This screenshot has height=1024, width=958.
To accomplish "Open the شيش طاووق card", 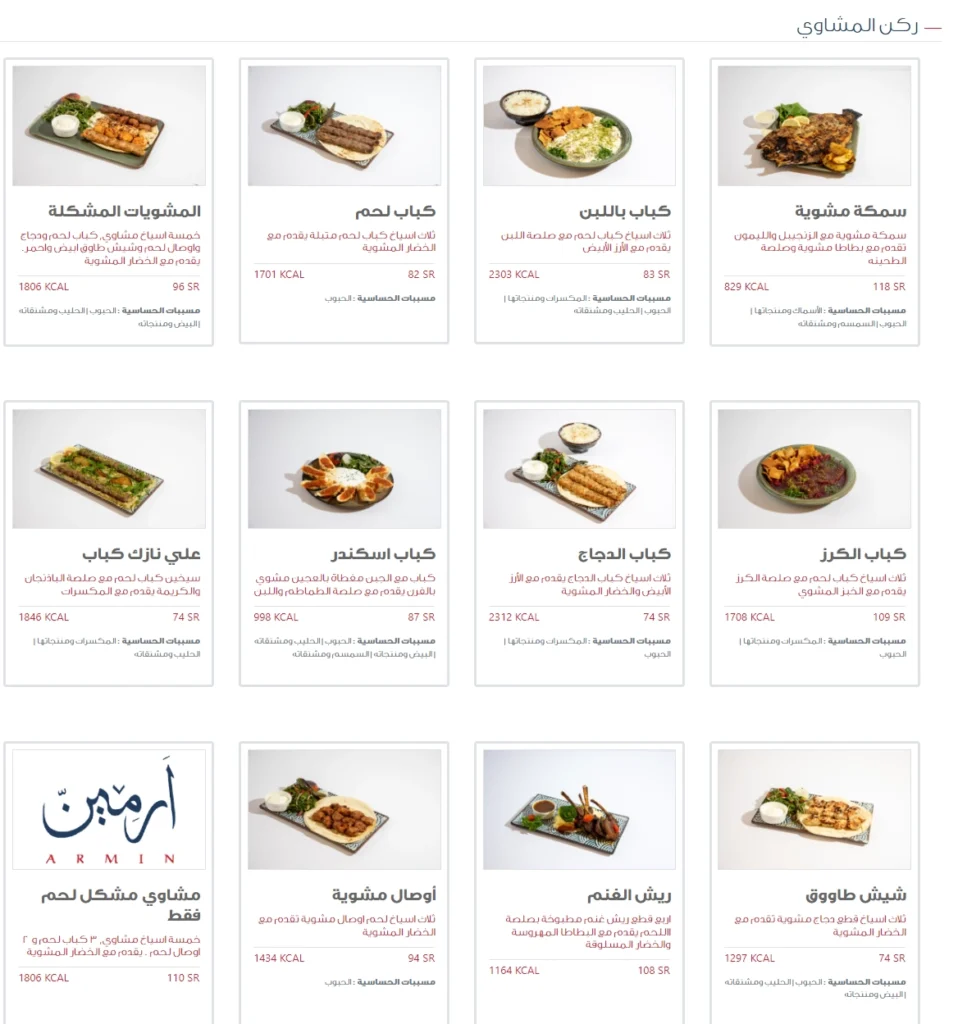I will (x=814, y=885).
